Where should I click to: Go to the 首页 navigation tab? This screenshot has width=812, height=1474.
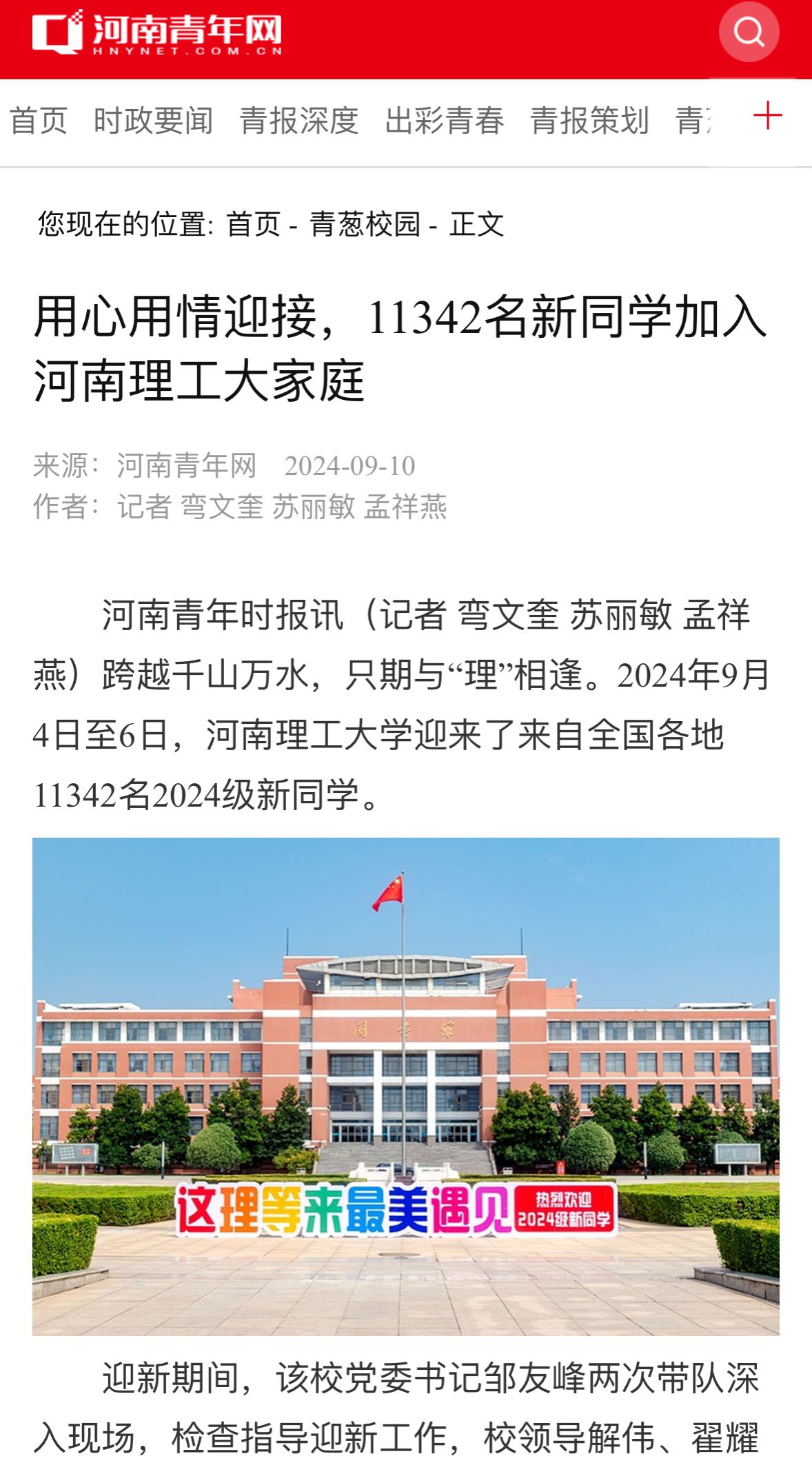pyautogui.click(x=39, y=121)
